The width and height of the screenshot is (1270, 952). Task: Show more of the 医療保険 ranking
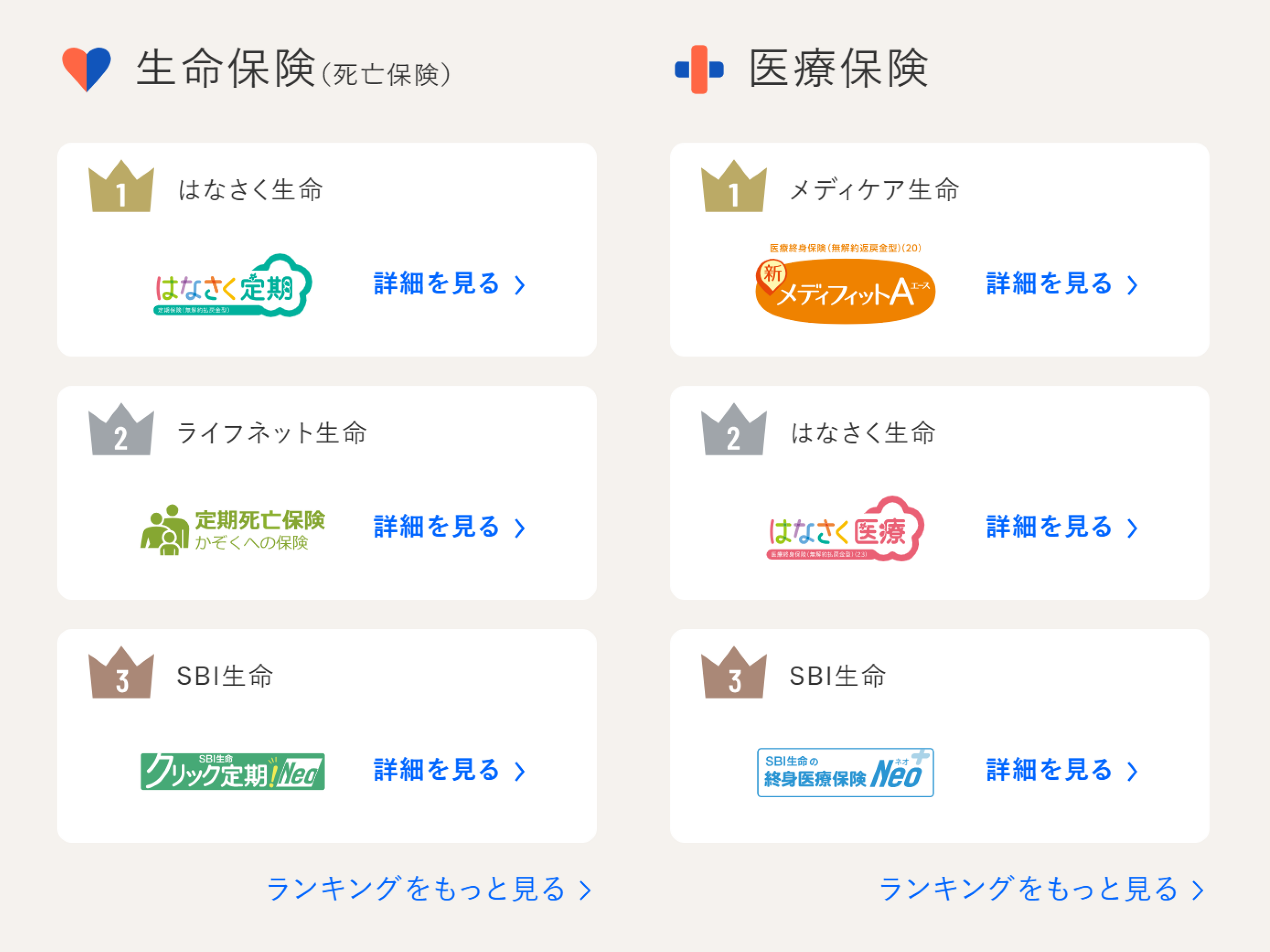[1041, 889]
